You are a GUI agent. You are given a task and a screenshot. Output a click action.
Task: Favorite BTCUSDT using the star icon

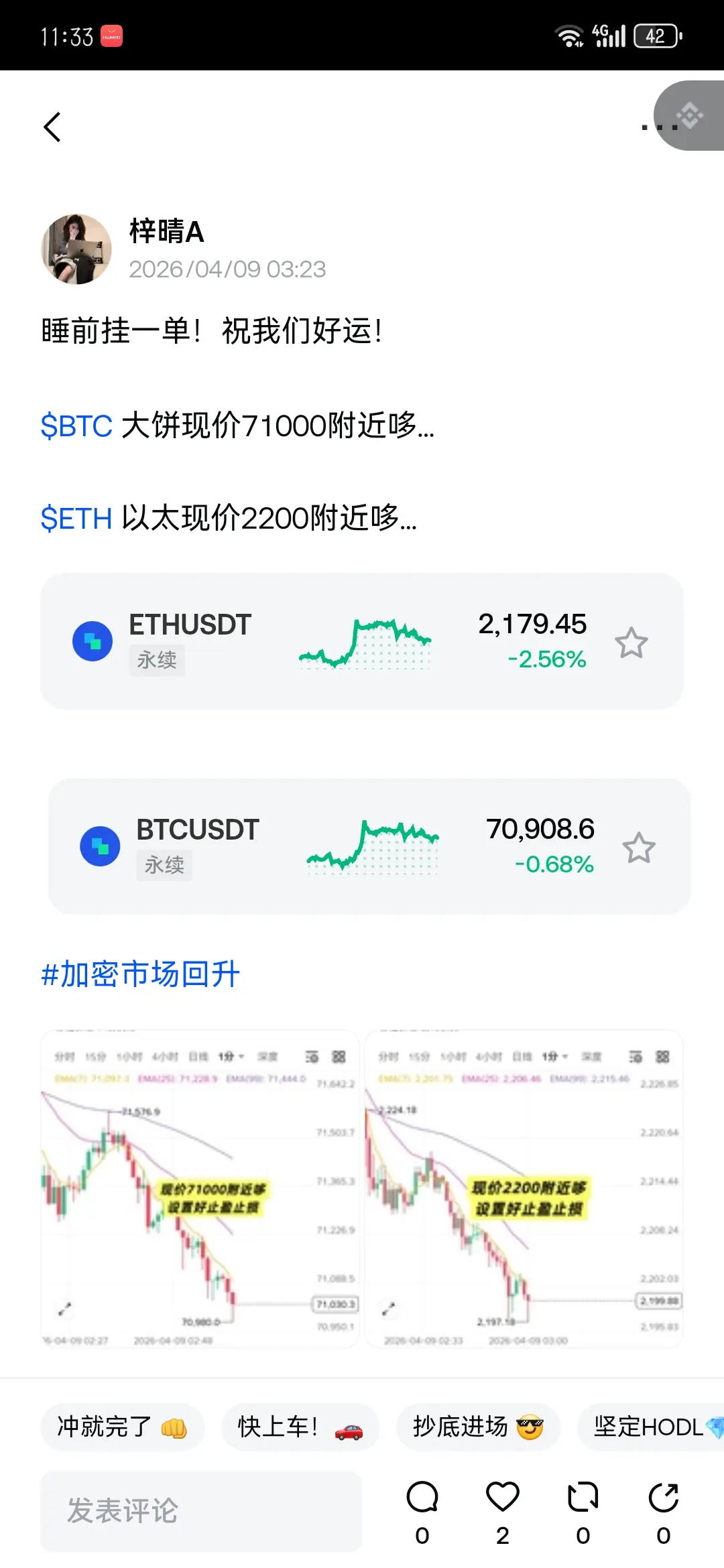pyautogui.click(x=638, y=848)
